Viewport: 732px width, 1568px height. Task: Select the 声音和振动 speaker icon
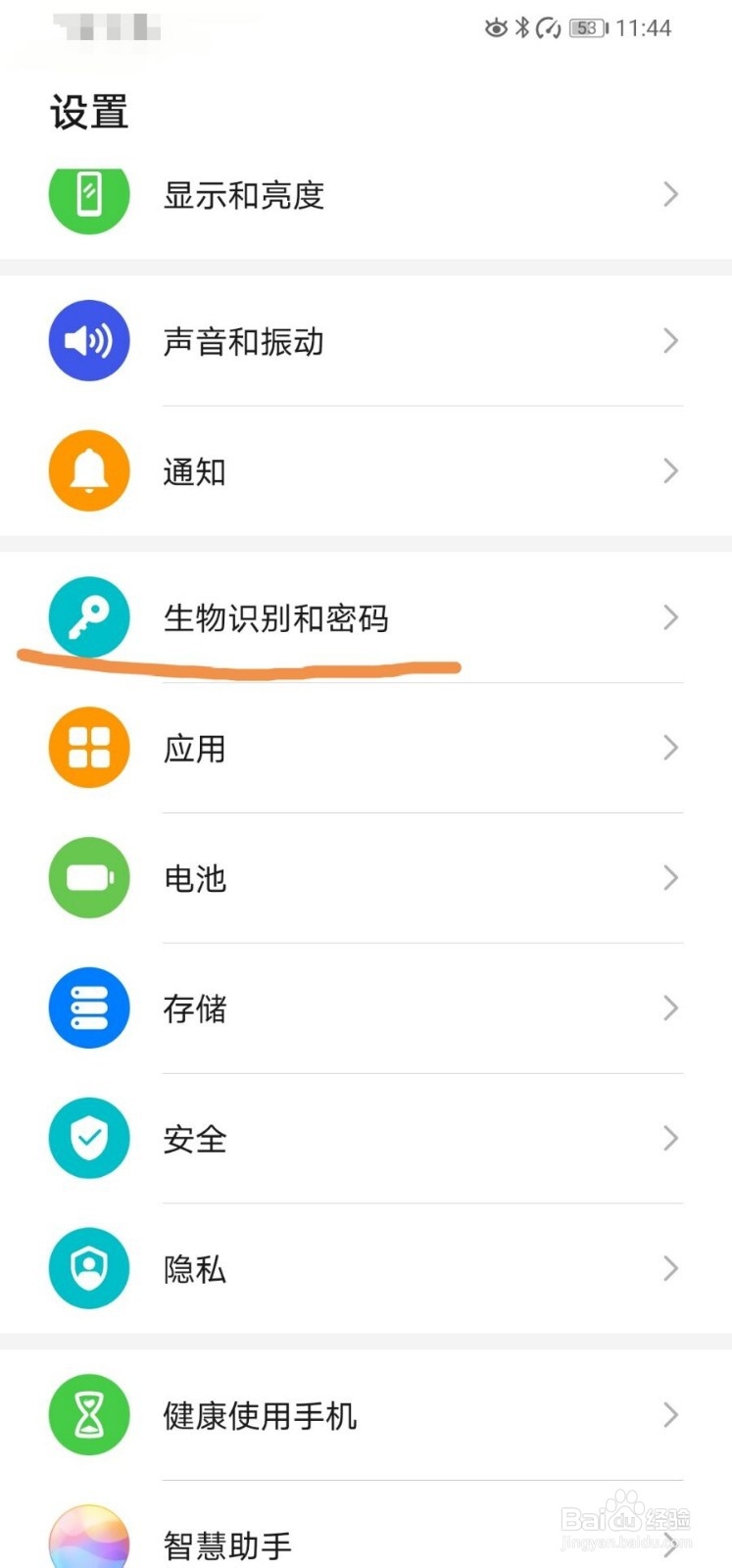(88, 340)
